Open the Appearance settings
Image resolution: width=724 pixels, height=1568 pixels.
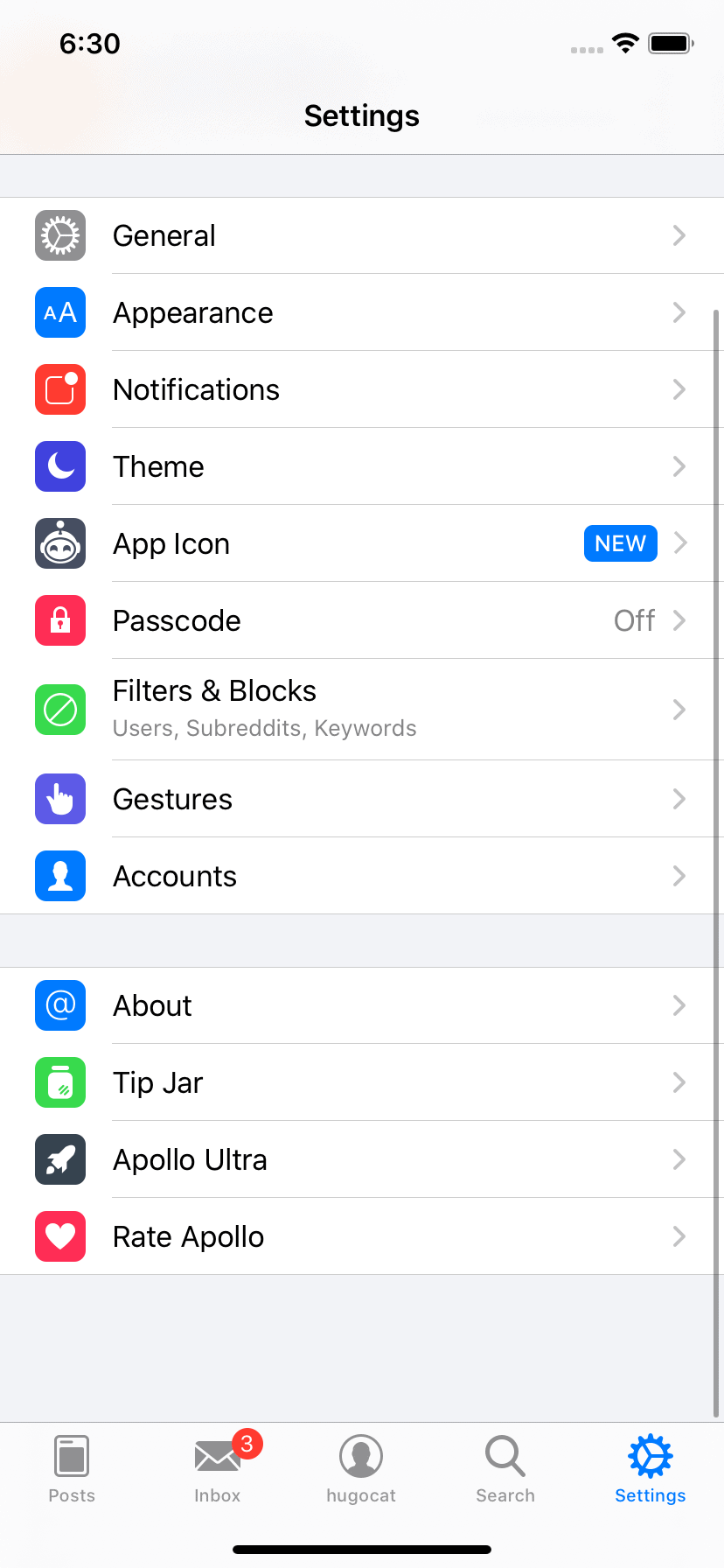(362, 312)
